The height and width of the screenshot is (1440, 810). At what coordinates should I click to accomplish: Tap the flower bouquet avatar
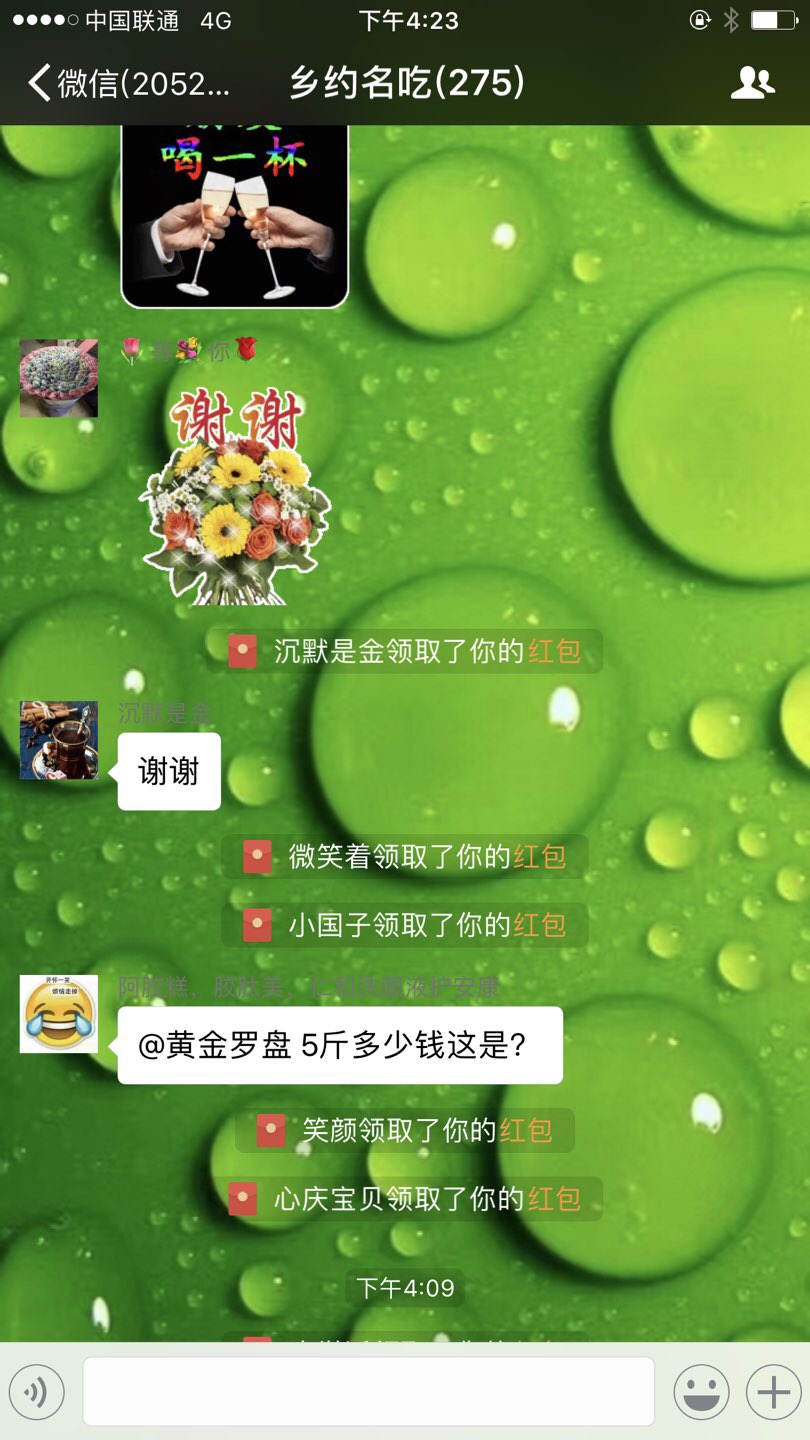click(59, 378)
